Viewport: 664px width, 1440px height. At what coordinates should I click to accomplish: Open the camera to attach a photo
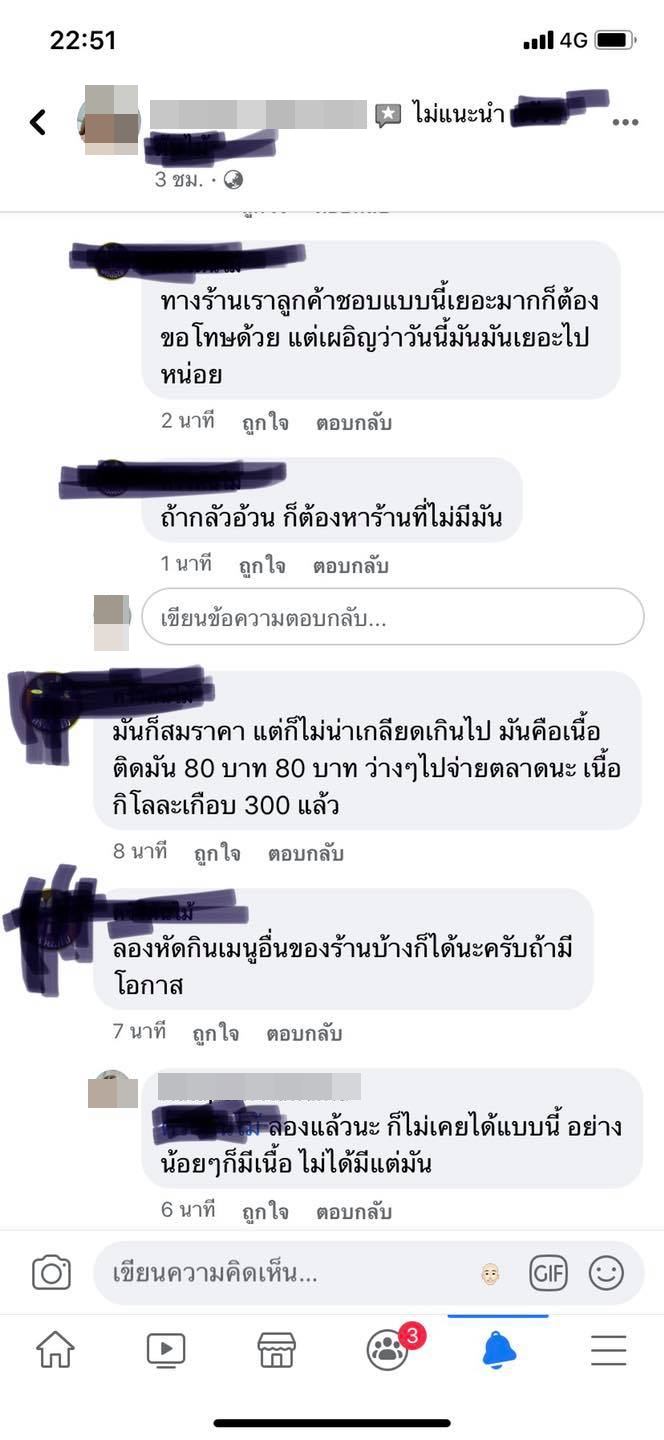click(x=51, y=1272)
